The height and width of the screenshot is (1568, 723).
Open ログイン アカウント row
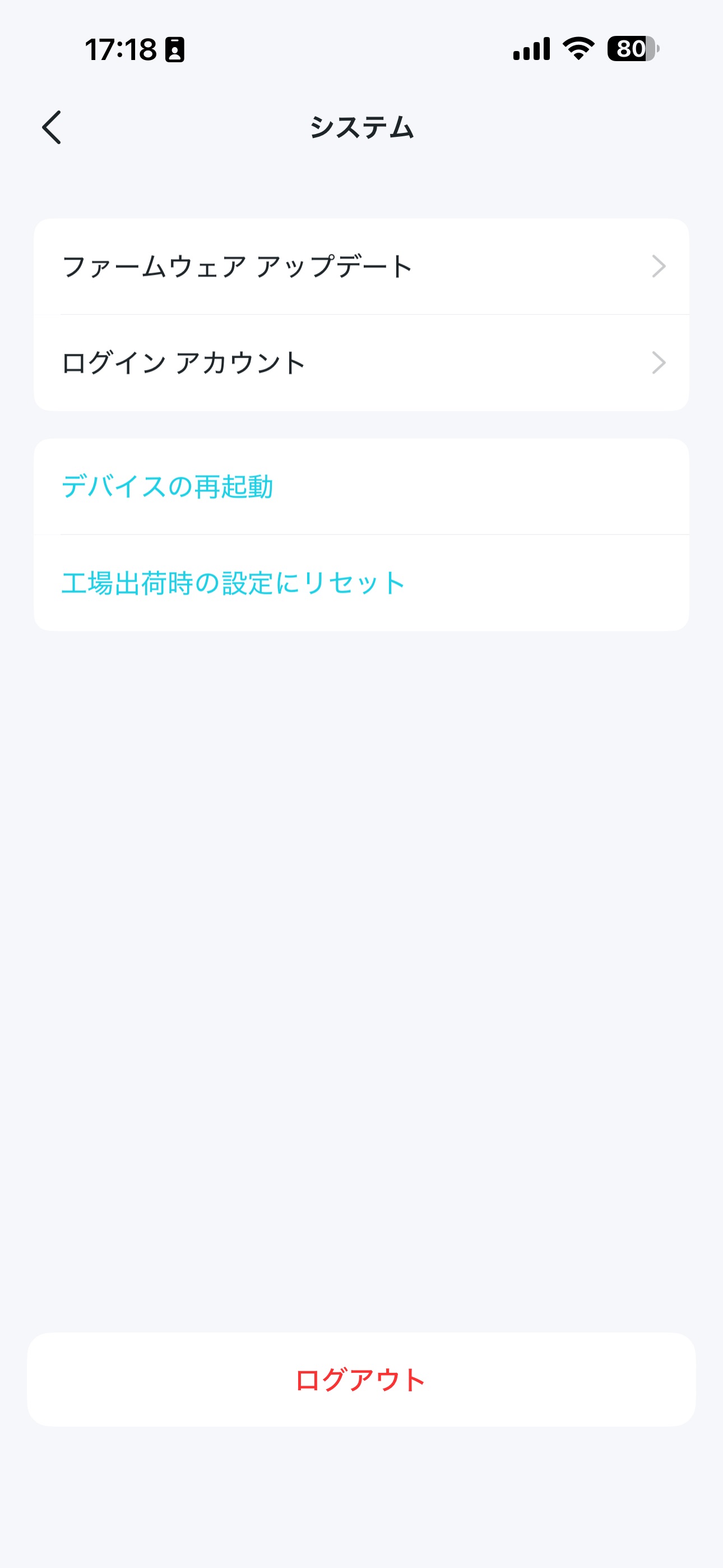(360, 363)
